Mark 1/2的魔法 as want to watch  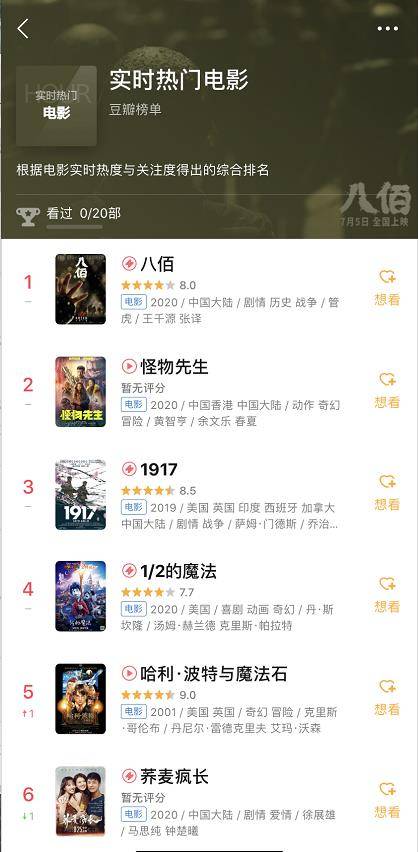387,596
